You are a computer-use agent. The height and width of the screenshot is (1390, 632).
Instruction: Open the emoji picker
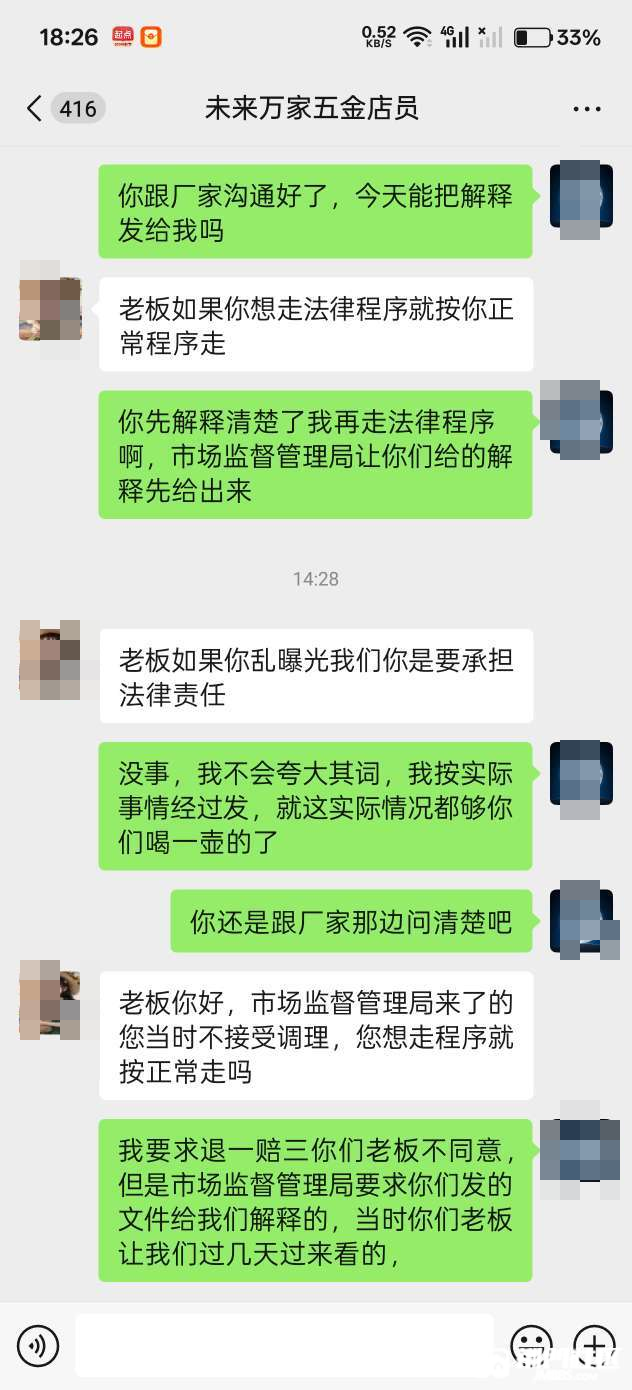531,1345
